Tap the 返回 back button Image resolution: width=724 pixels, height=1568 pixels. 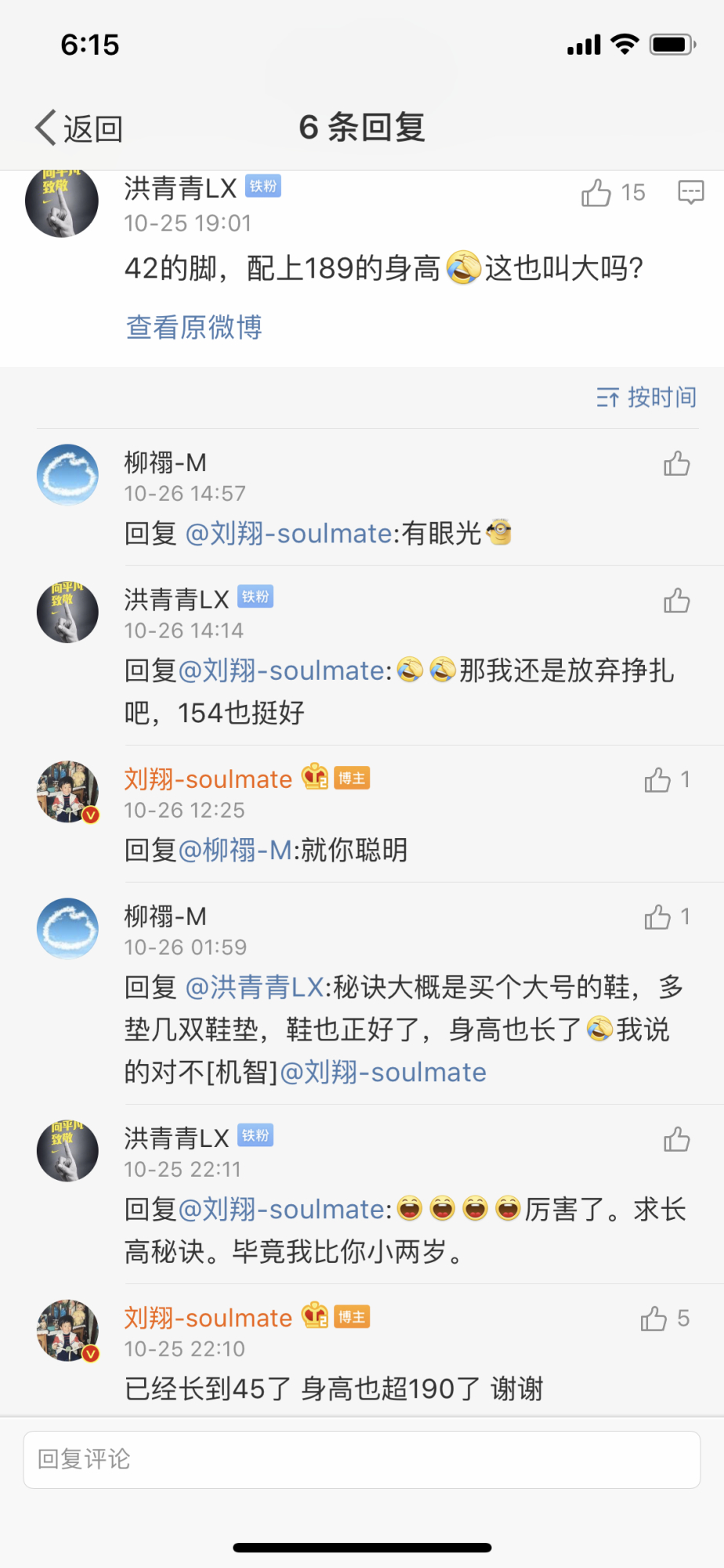click(x=79, y=128)
